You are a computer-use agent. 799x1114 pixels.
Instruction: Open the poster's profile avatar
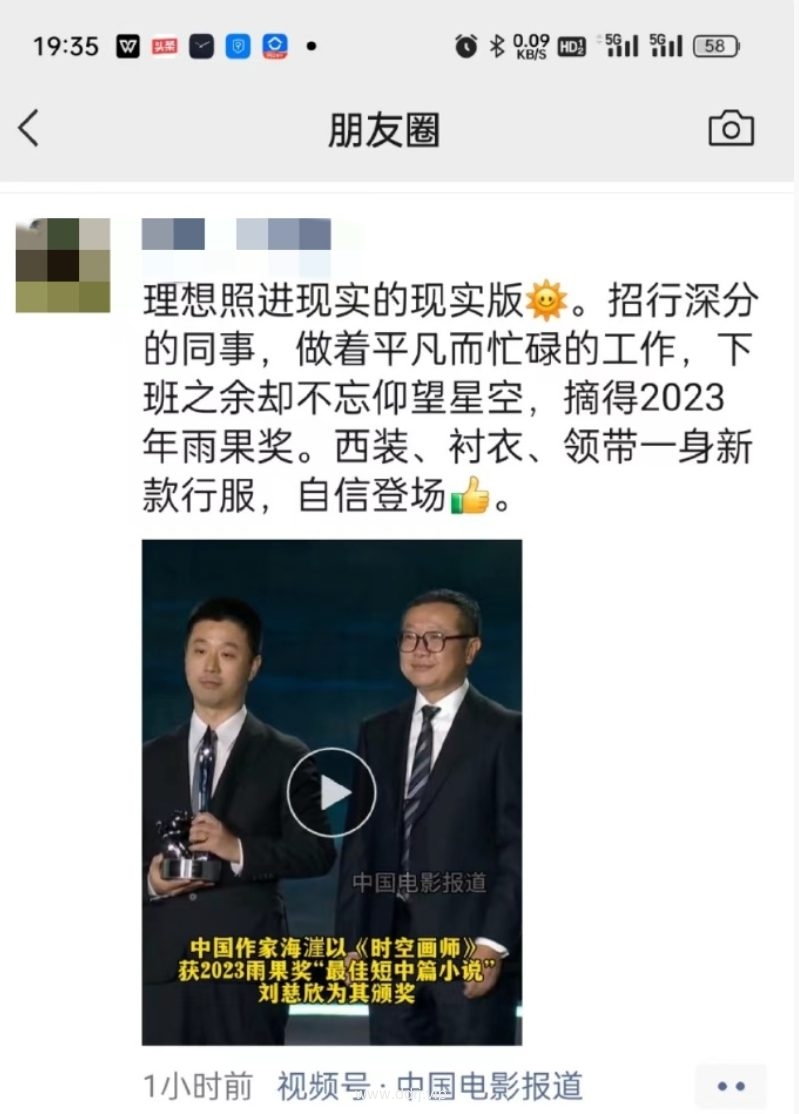62,265
